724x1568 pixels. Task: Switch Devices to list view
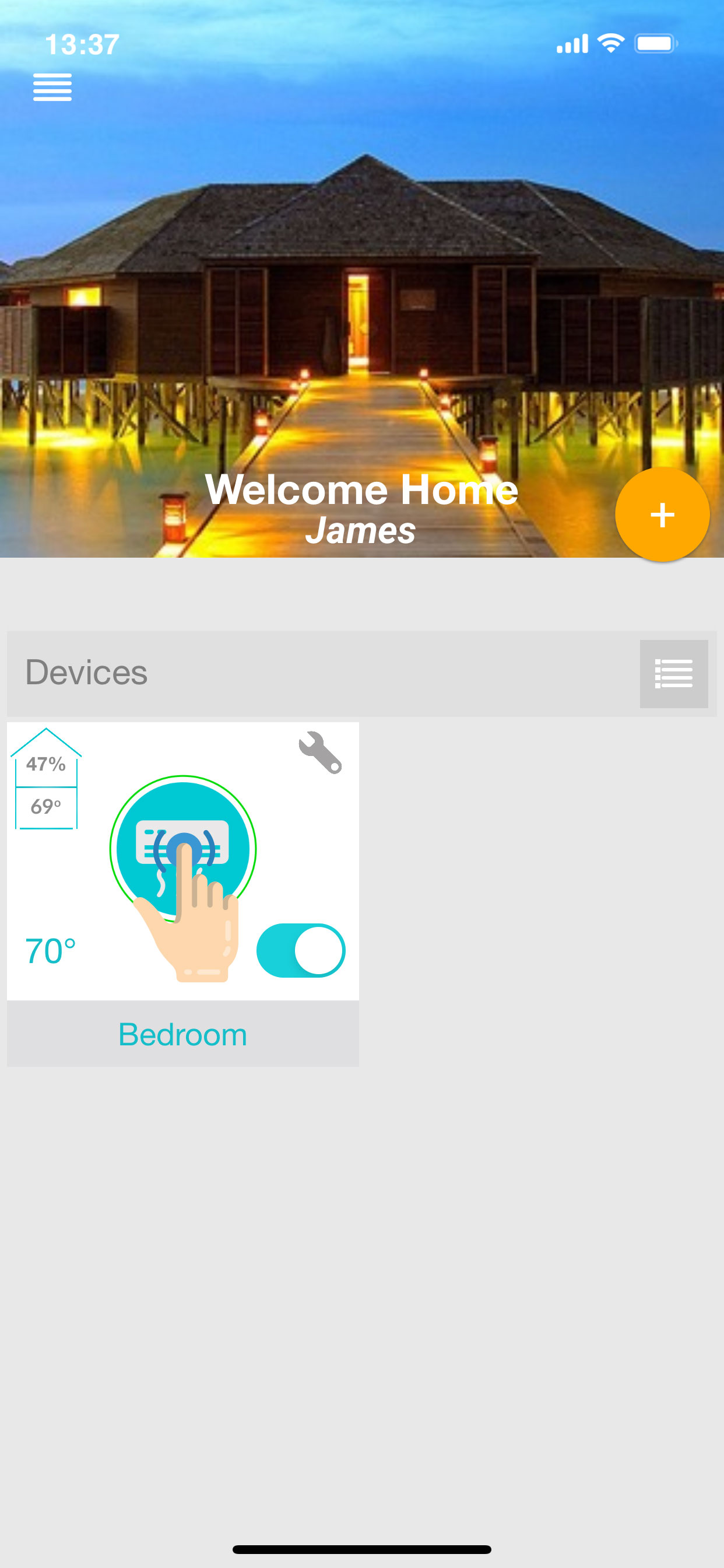pos(673,673)
